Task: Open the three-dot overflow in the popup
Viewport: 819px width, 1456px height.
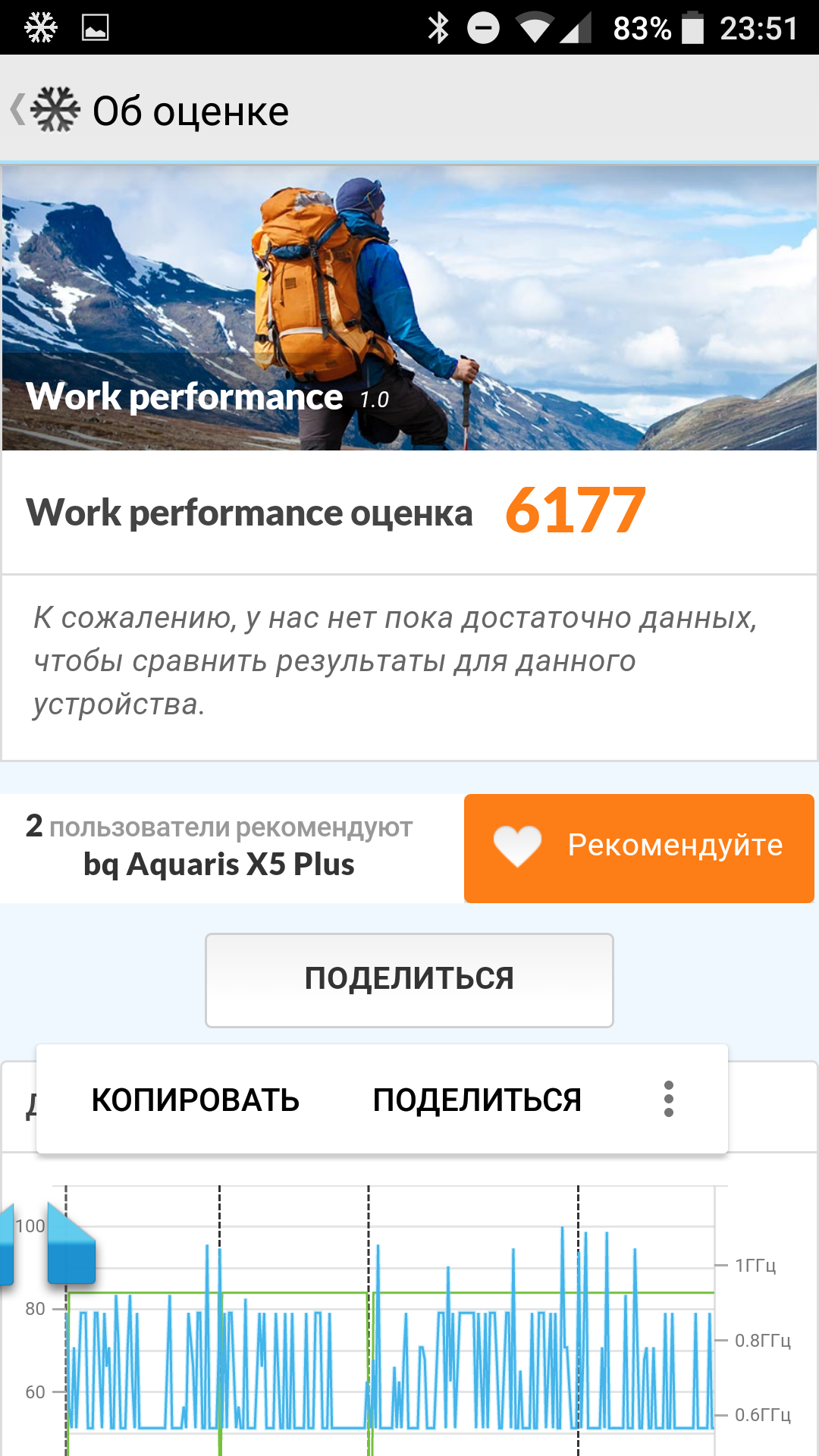Action: pyautogui.click(x=668, y=1100)
